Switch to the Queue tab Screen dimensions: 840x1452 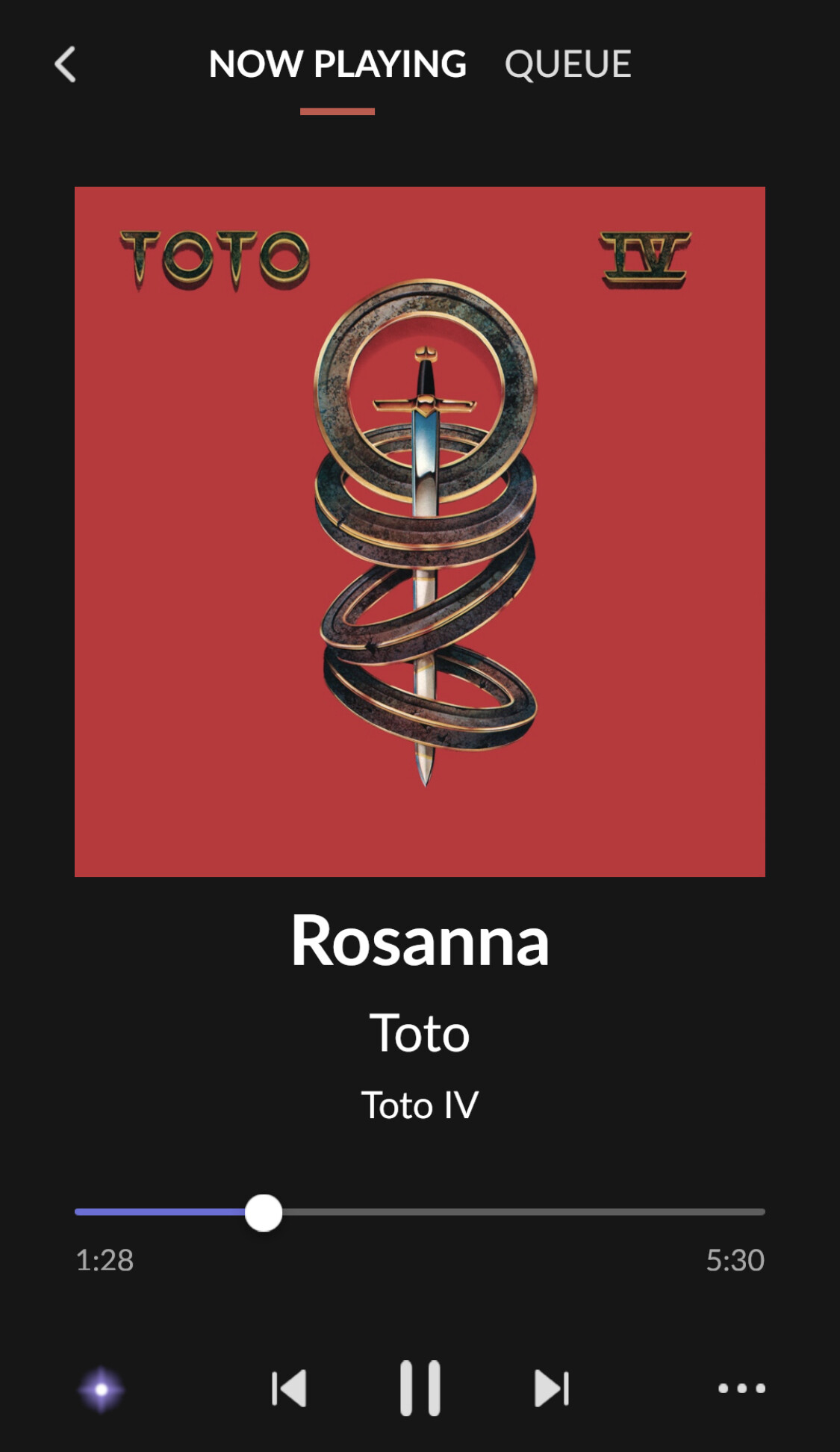click(567, 64)
